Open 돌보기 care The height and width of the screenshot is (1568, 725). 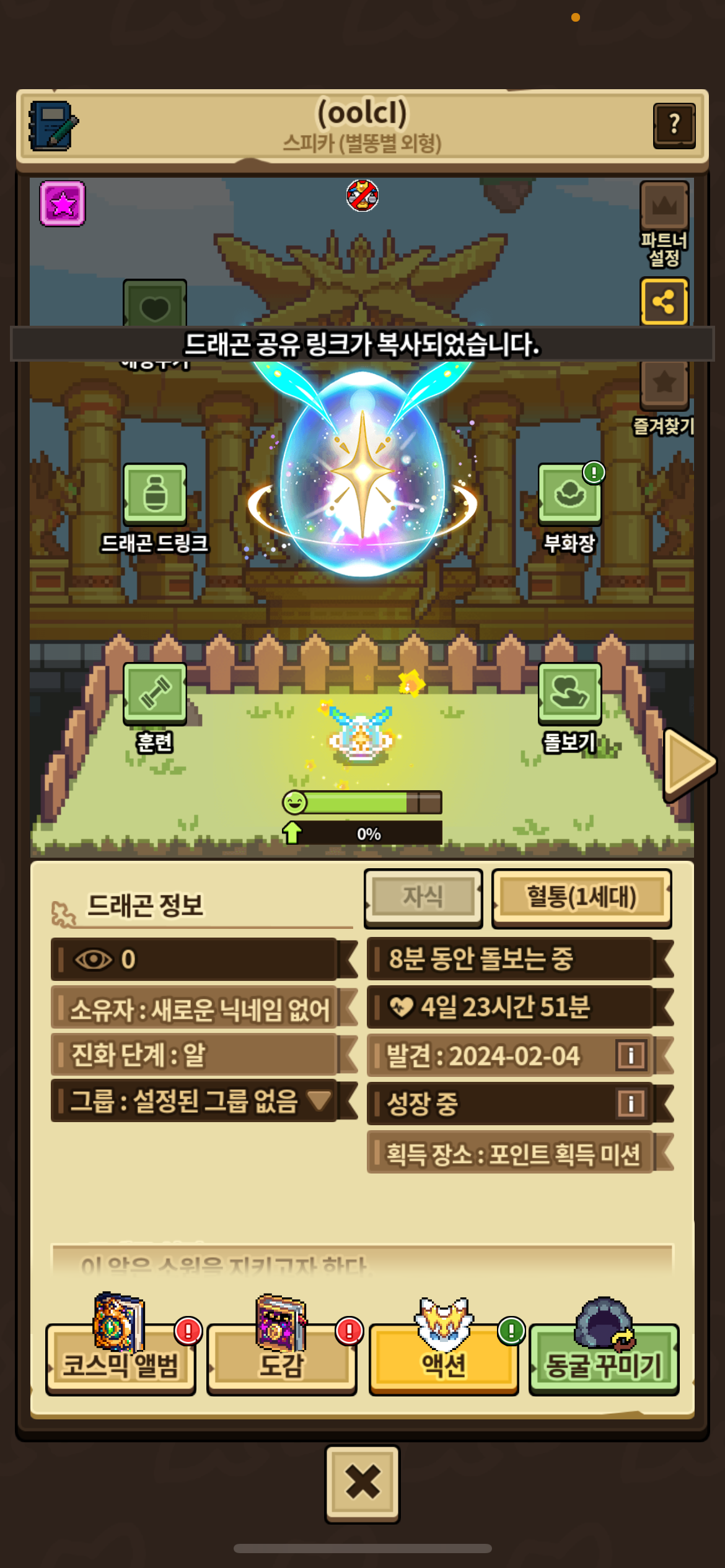(569, 694)
